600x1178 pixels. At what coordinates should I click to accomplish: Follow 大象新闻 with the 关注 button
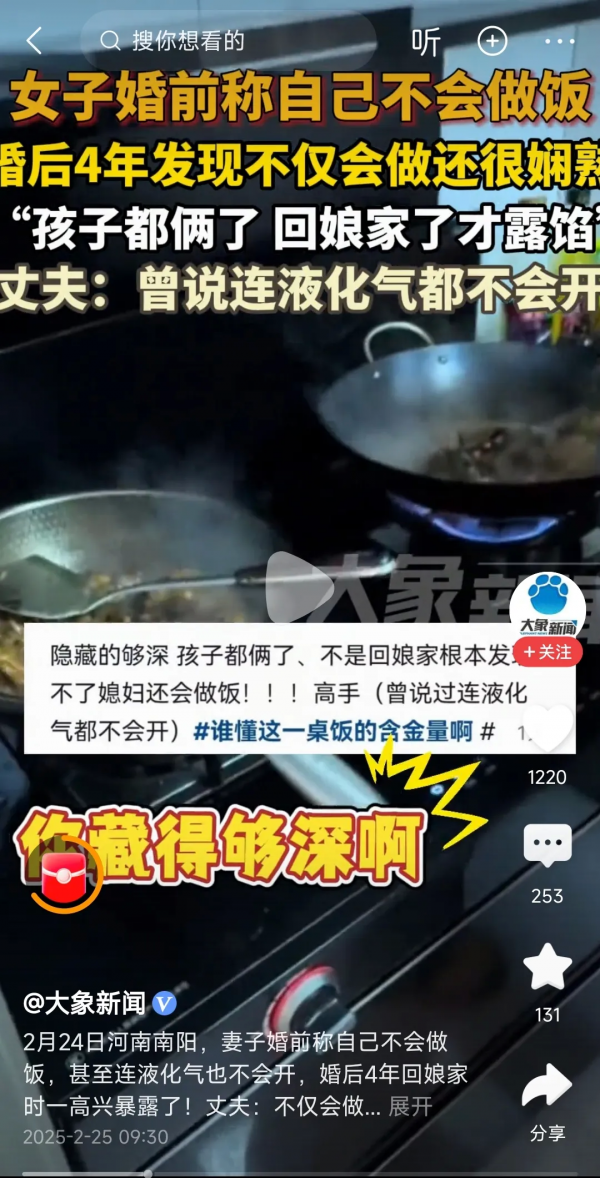tap(548, 652)
